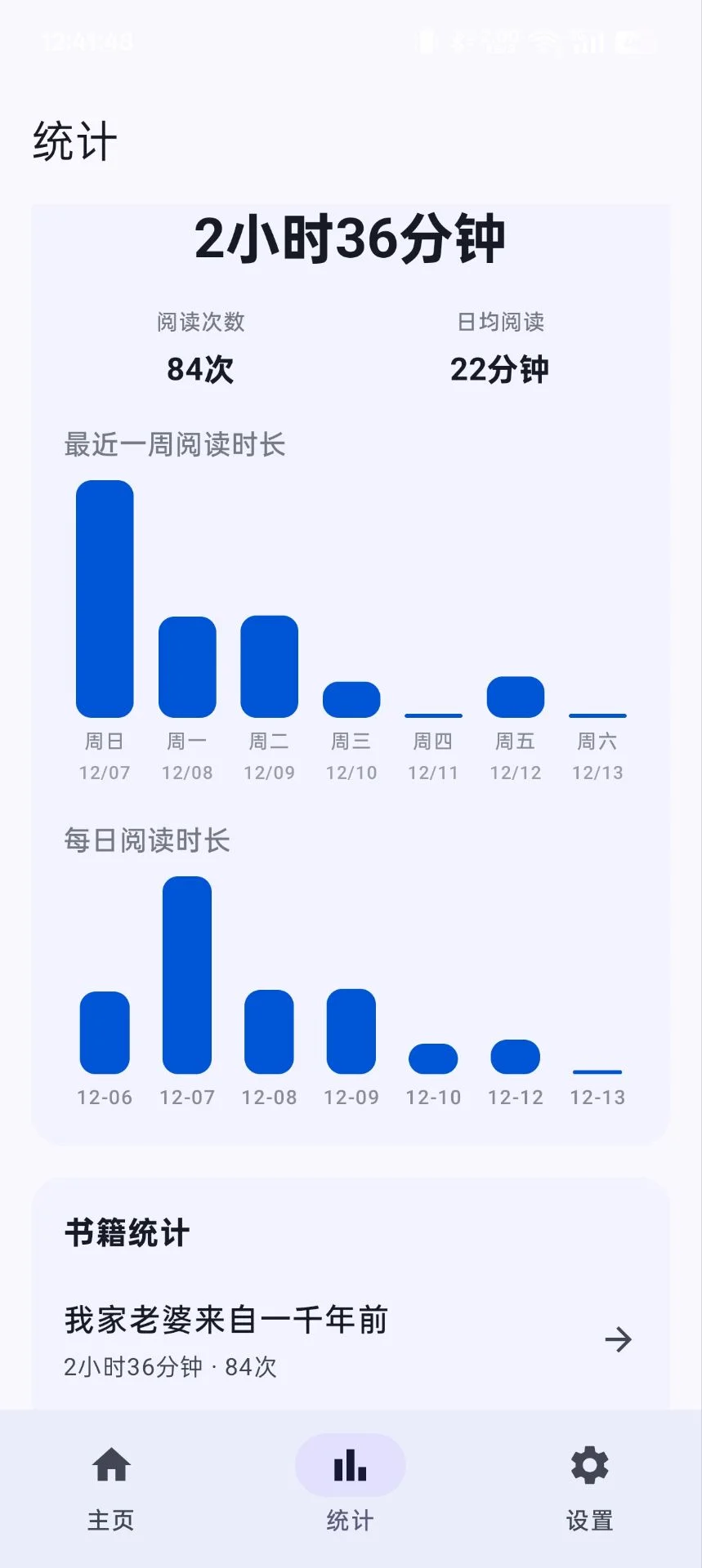Open stats for 我家老婆来自一千年前

(350, 1339)
